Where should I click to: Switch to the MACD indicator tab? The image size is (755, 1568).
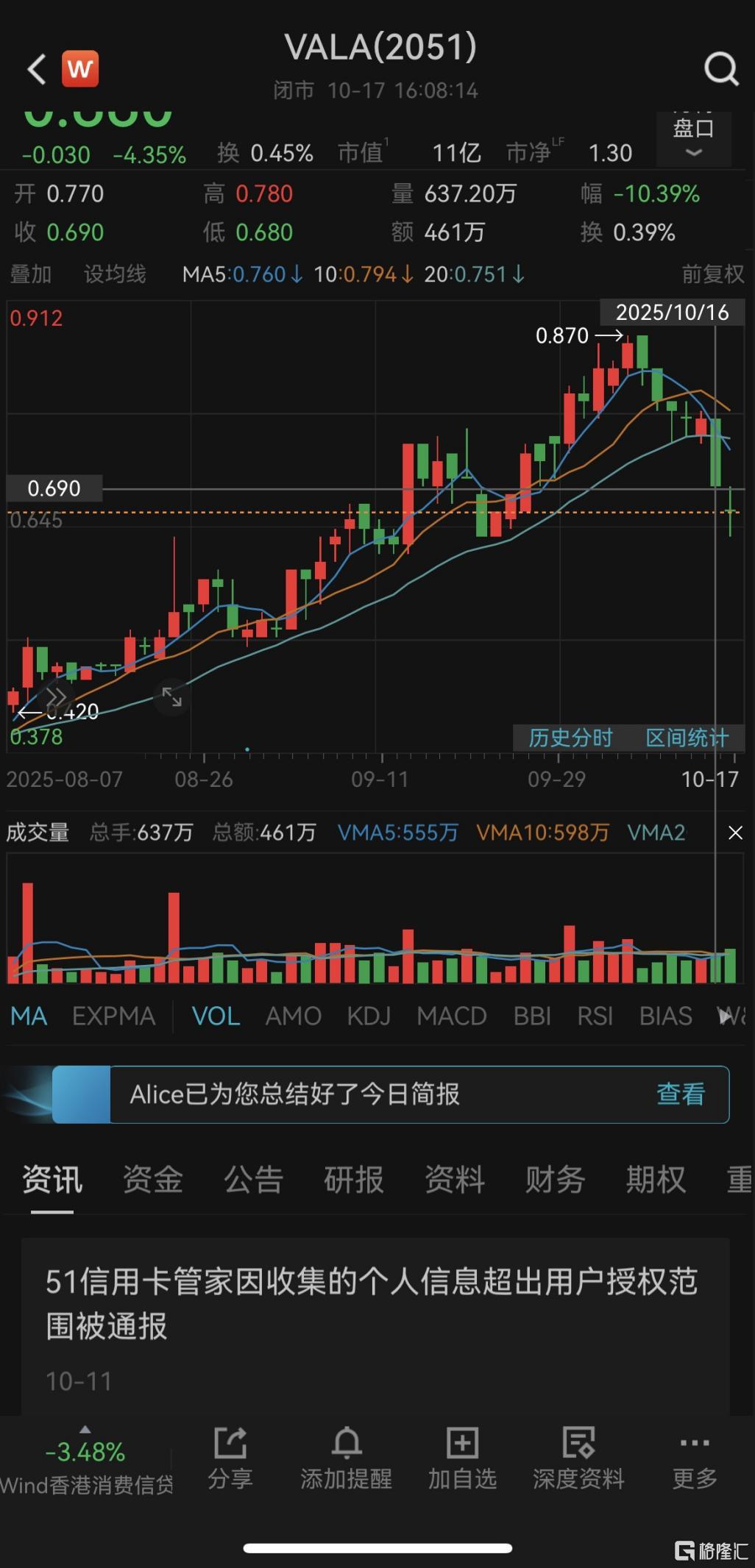(x=451, y=1016)
